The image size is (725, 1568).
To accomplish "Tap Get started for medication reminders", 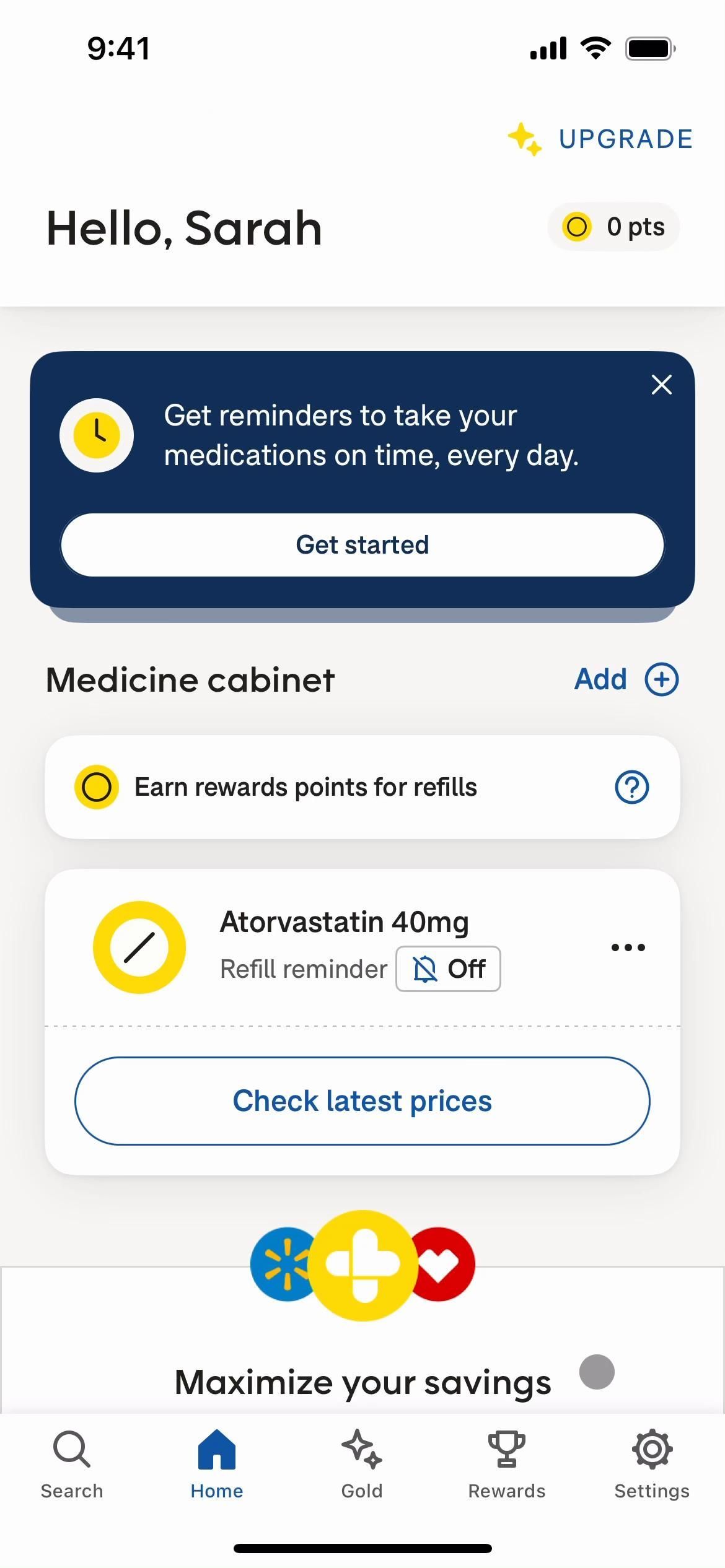I will (x=362, y=545).
